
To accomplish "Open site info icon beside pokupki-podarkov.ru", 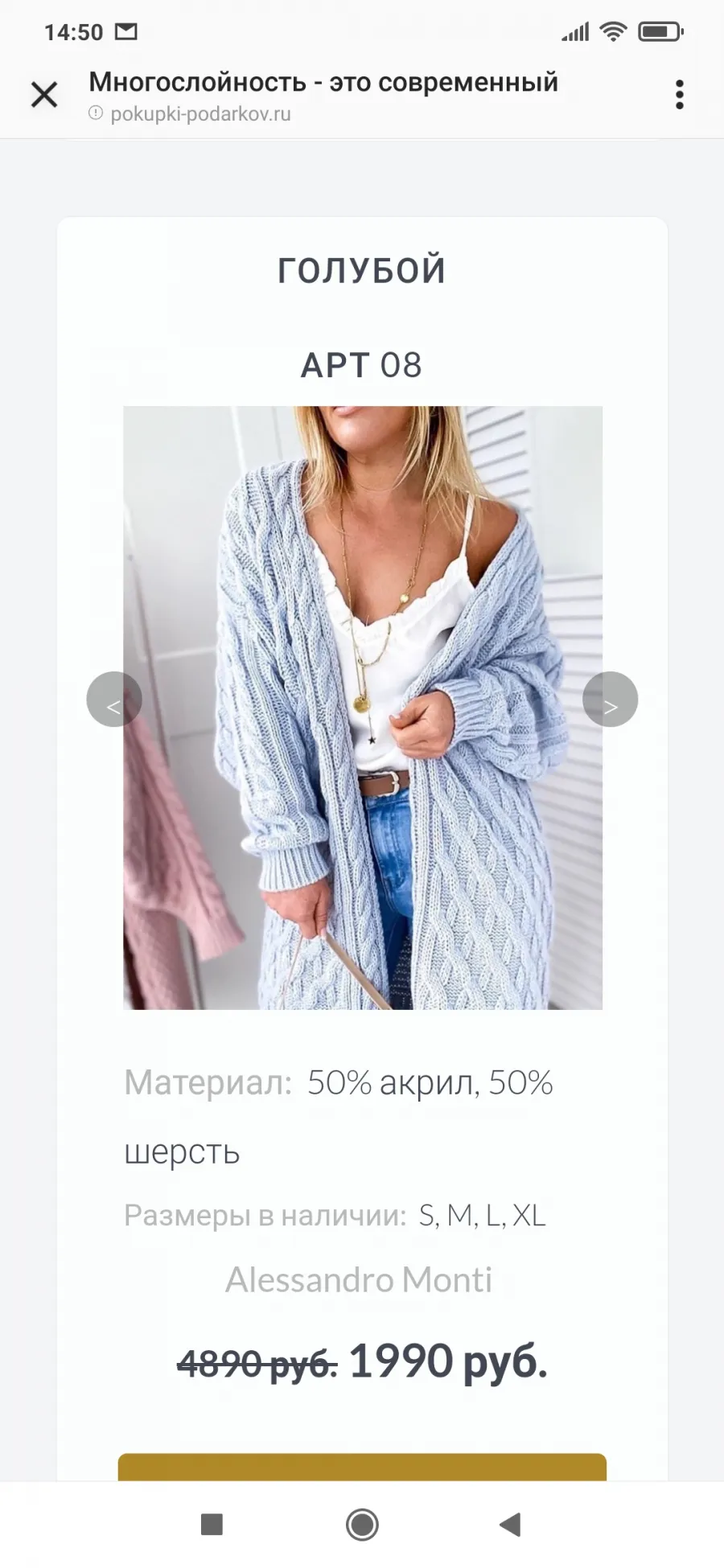I will click(96, 113).
